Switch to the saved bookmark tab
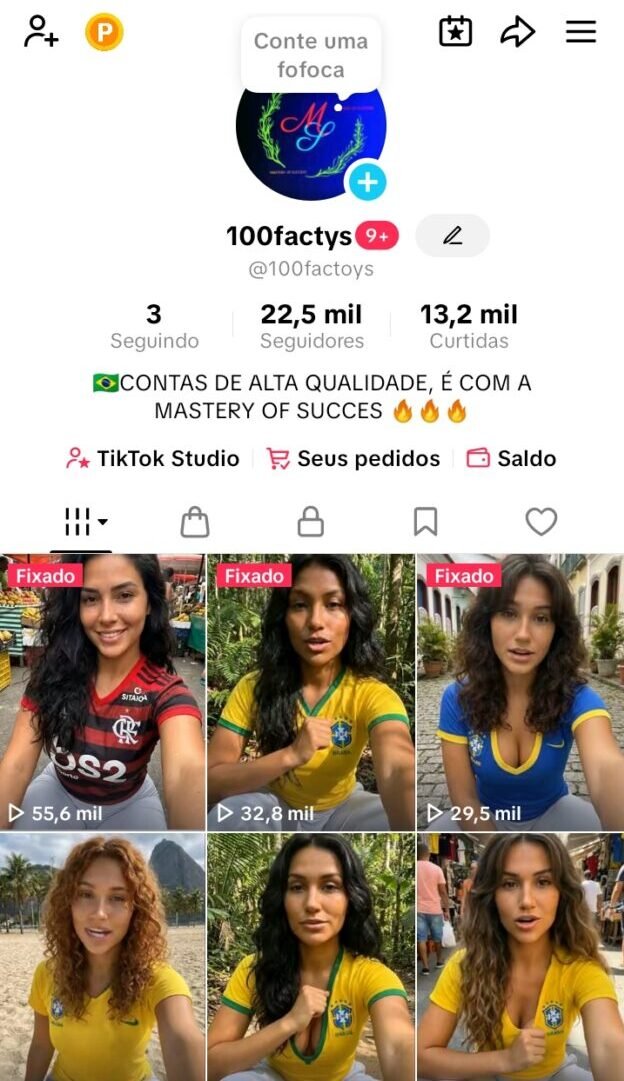The image size is (624, 1081). (425, 522)
